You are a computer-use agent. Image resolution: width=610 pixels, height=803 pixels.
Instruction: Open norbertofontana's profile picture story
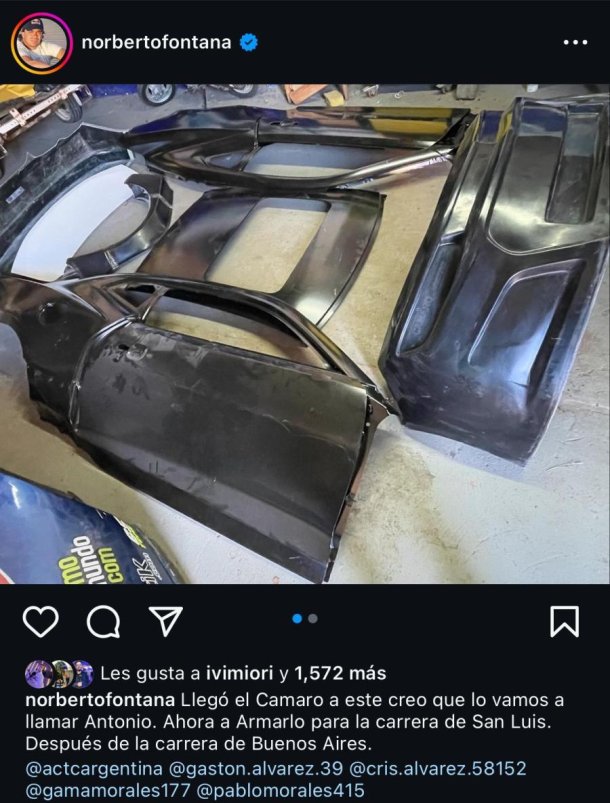[x=42, y=43]
